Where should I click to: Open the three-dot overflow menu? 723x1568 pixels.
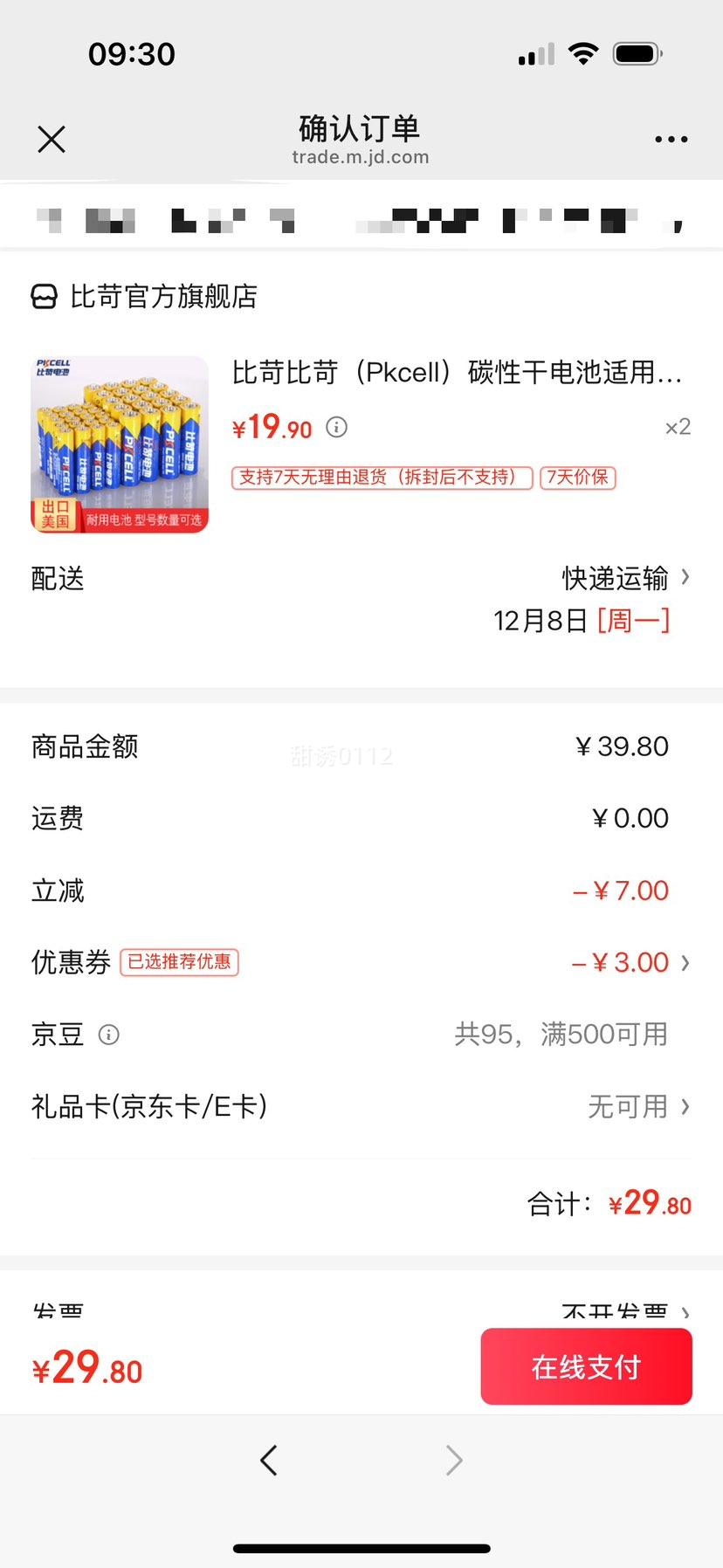[x=671, y=139]
